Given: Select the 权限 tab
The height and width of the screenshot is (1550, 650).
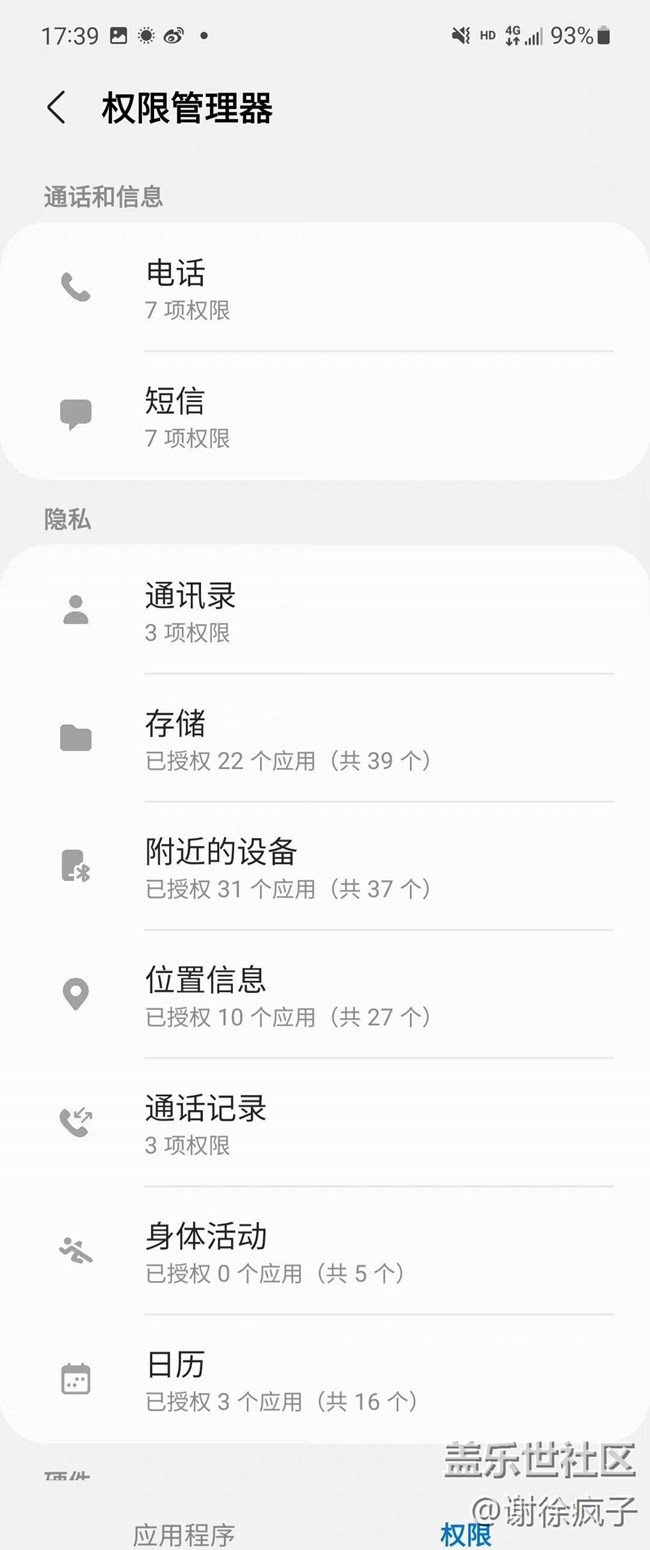Looking at the screenshot, I should (466, 1533).
